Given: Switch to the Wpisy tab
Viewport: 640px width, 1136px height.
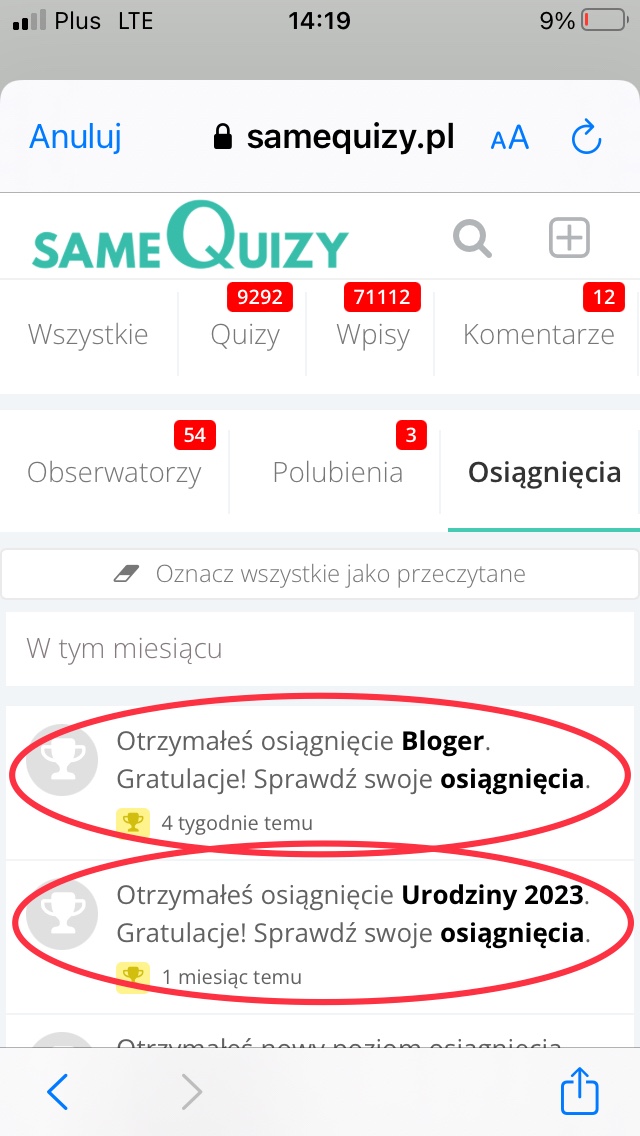Looking at the screenshot, I should 372,334.
